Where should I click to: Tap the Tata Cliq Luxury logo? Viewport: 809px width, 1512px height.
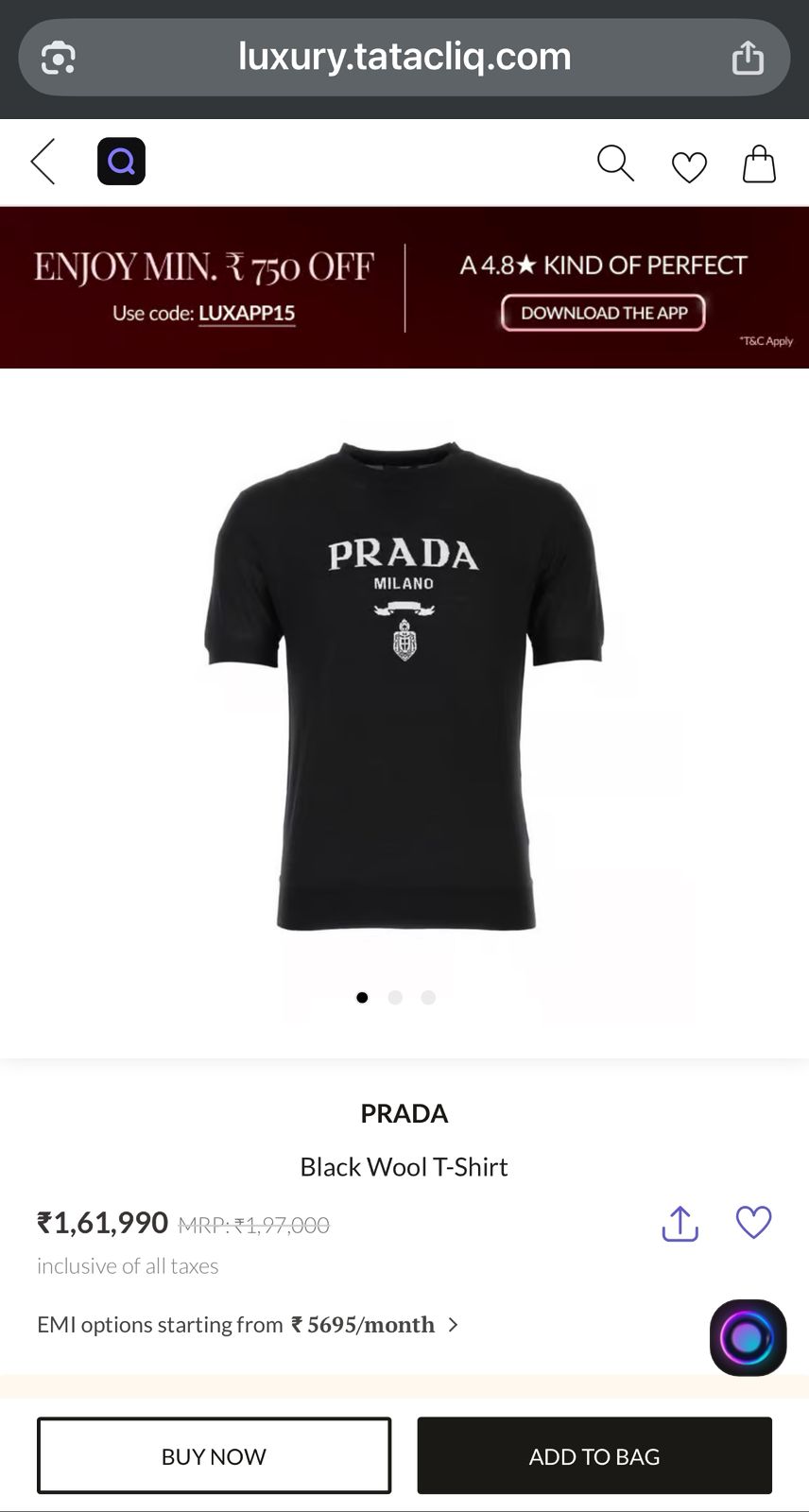coord(121,161)
